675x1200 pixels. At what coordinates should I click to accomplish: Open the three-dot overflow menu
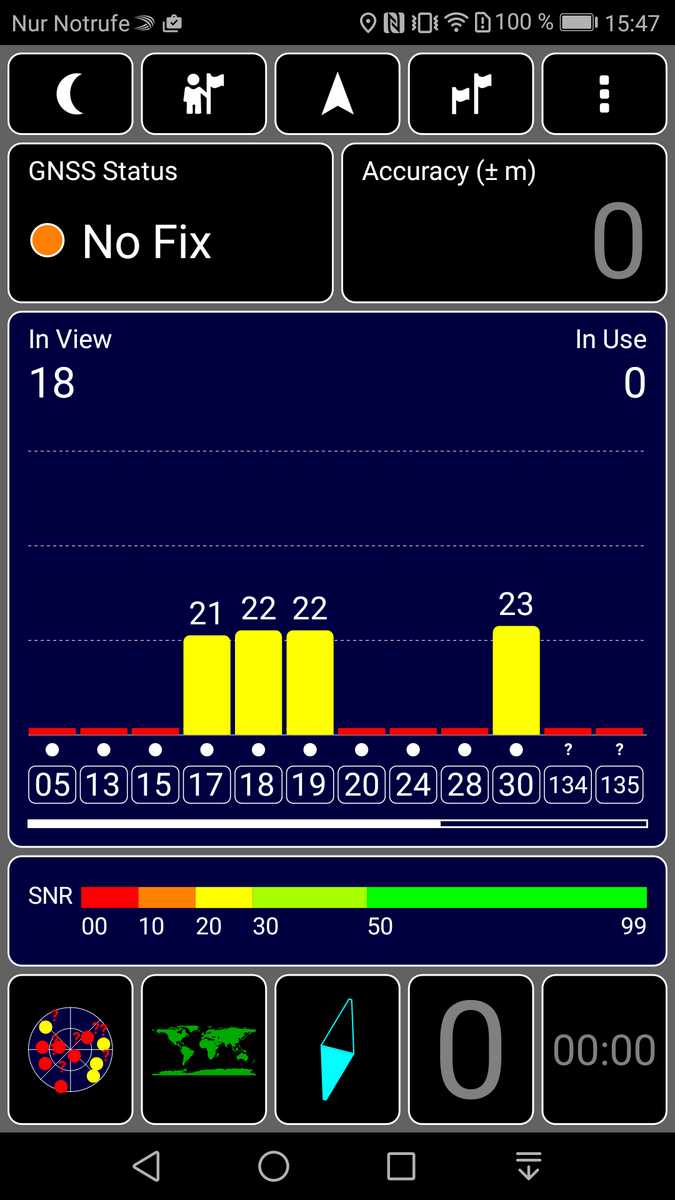(604, 94)
